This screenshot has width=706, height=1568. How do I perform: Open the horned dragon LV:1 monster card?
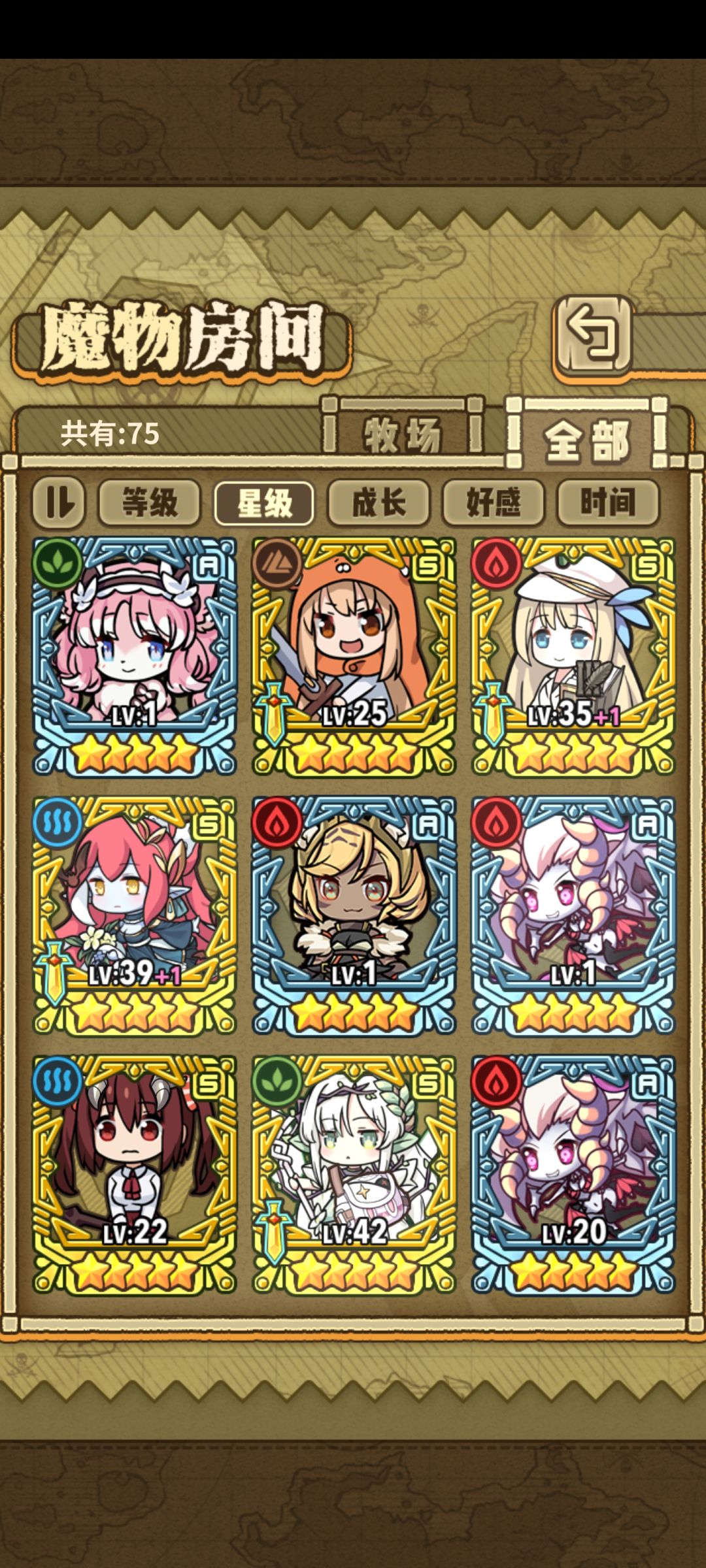tap(573, 916)
